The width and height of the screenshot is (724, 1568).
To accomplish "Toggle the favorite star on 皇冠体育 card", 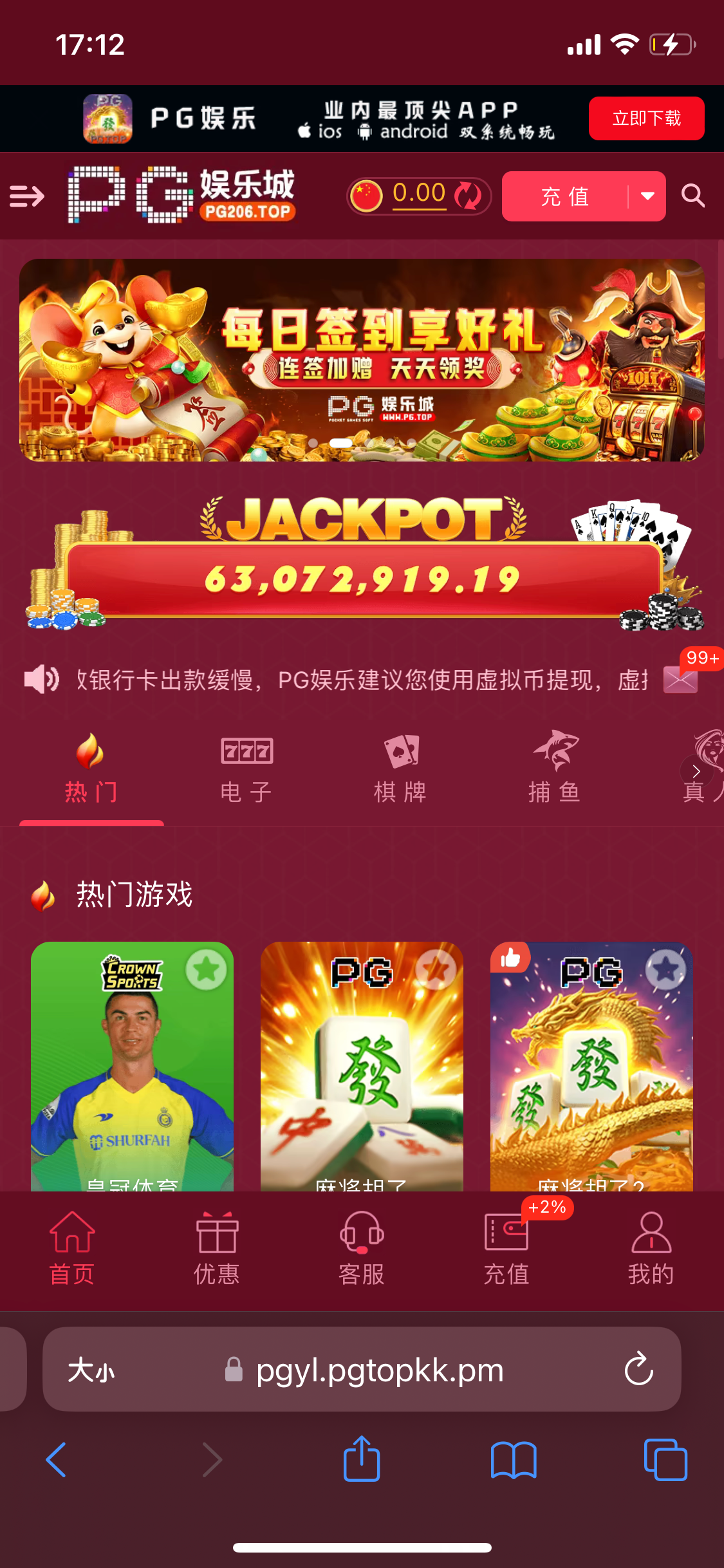I will 206,970.
